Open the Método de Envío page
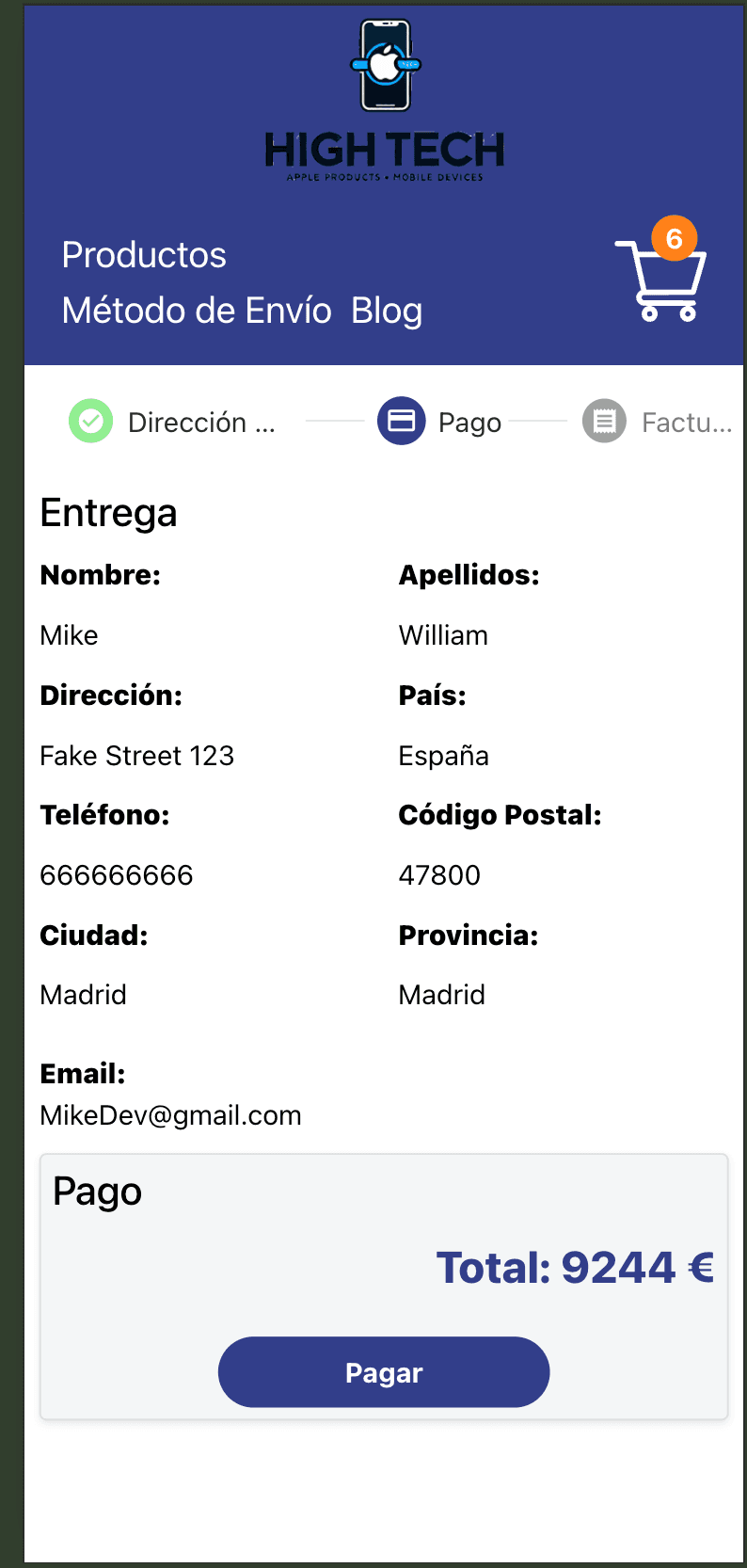747x1568 pixels. pos(197,311)
